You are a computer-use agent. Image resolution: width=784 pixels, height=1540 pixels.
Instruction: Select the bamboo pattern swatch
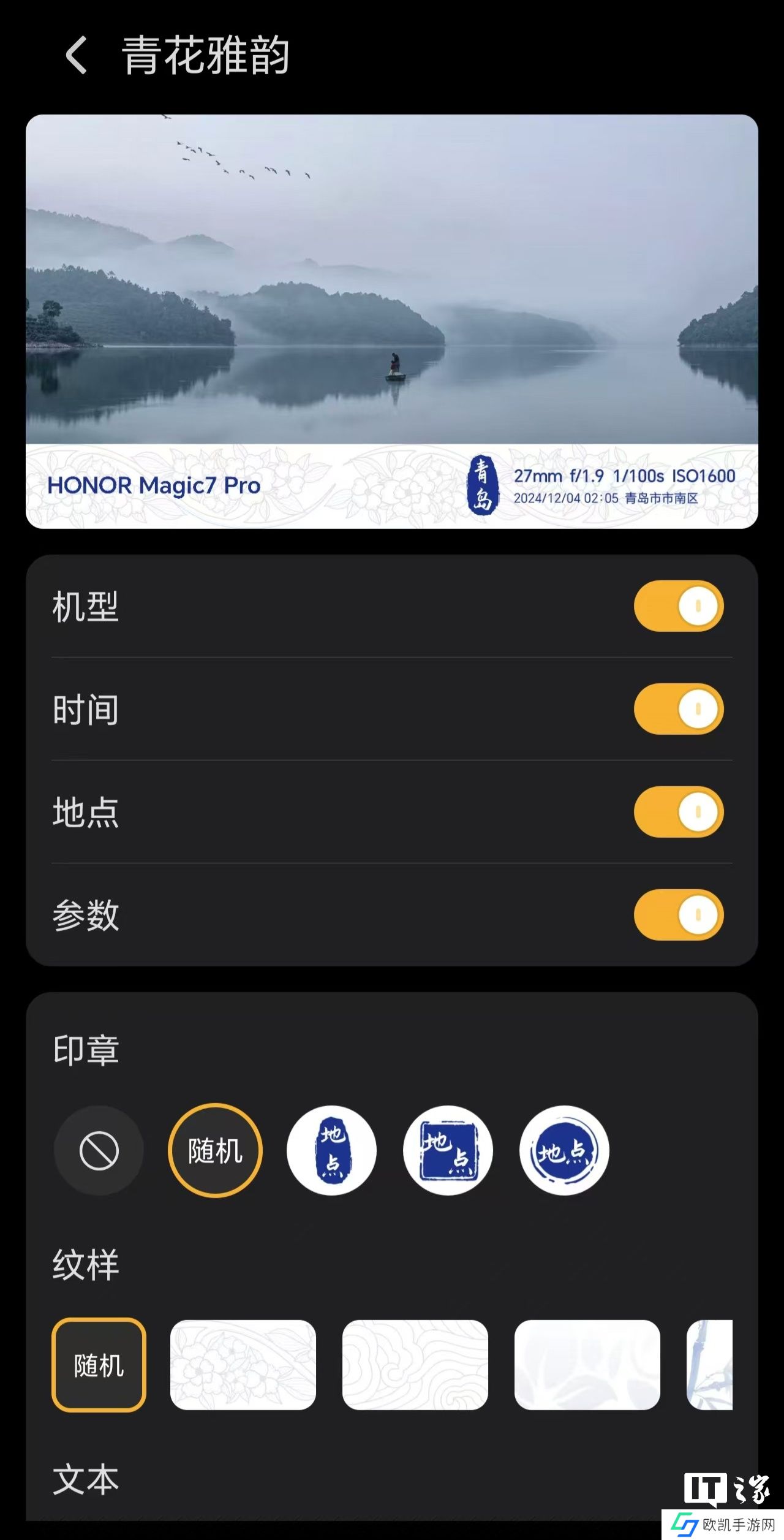(710, 1365)
